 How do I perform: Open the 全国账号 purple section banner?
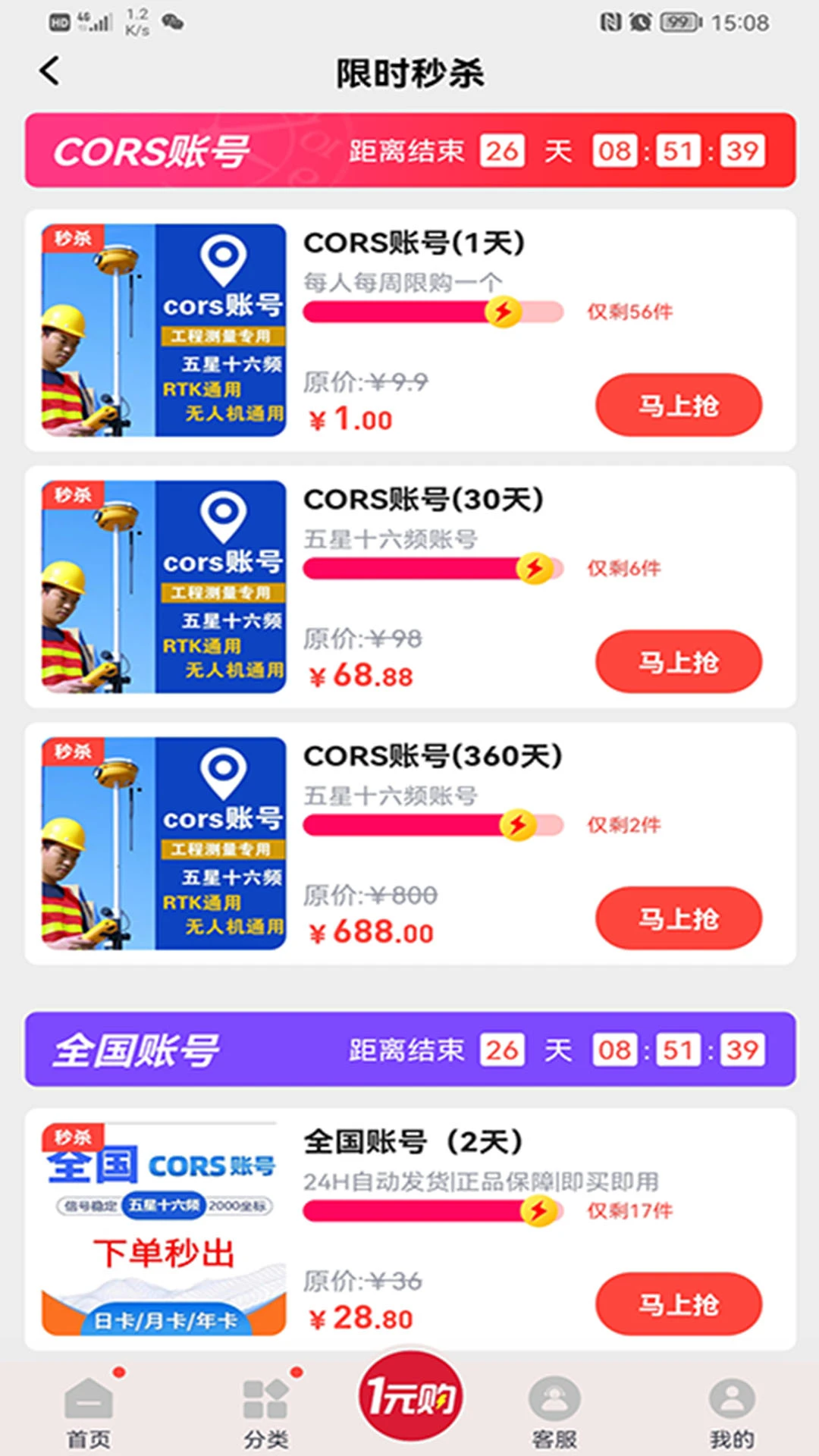pyautogui.click(x=409, y=1050)
